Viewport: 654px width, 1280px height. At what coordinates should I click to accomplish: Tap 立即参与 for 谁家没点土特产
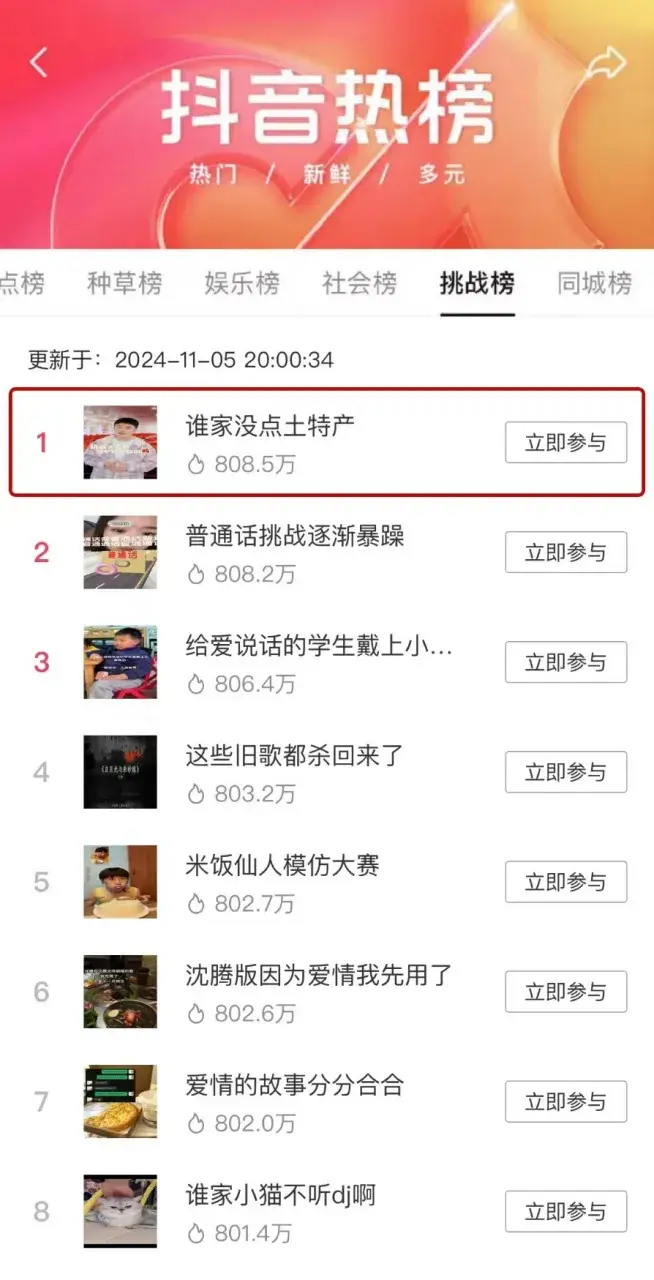pyautogui.click(x=565, y=442)
